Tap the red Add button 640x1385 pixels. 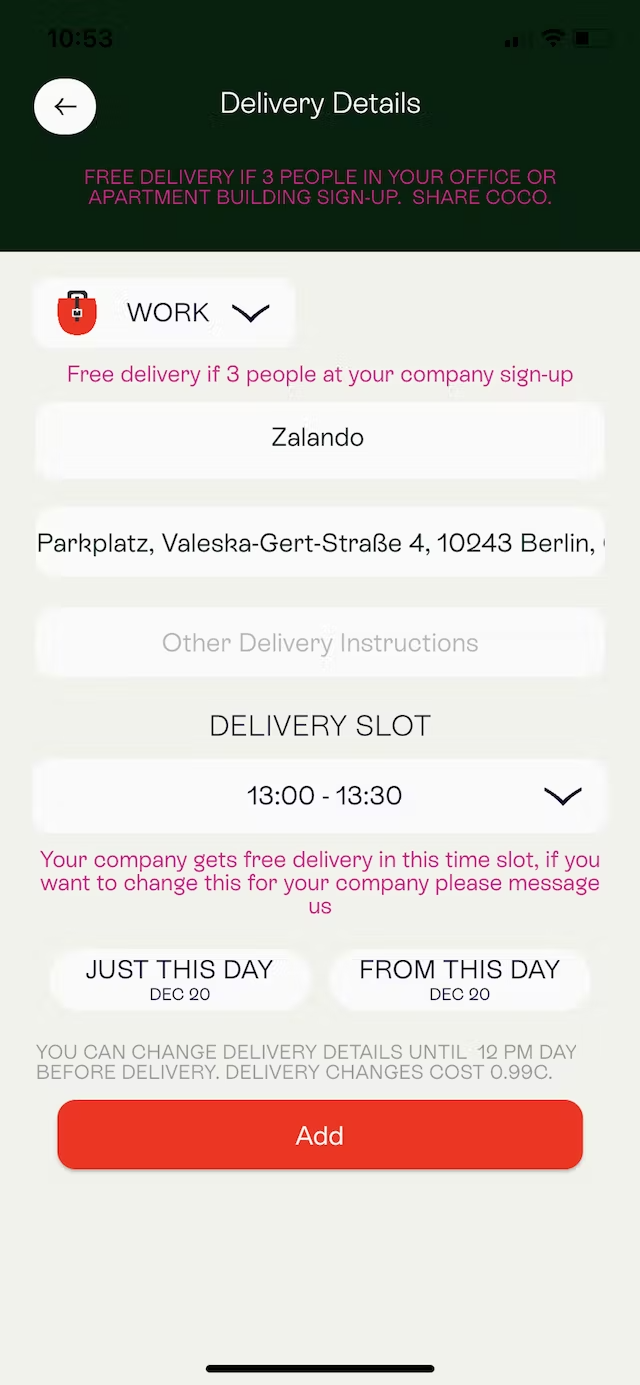320,1135
